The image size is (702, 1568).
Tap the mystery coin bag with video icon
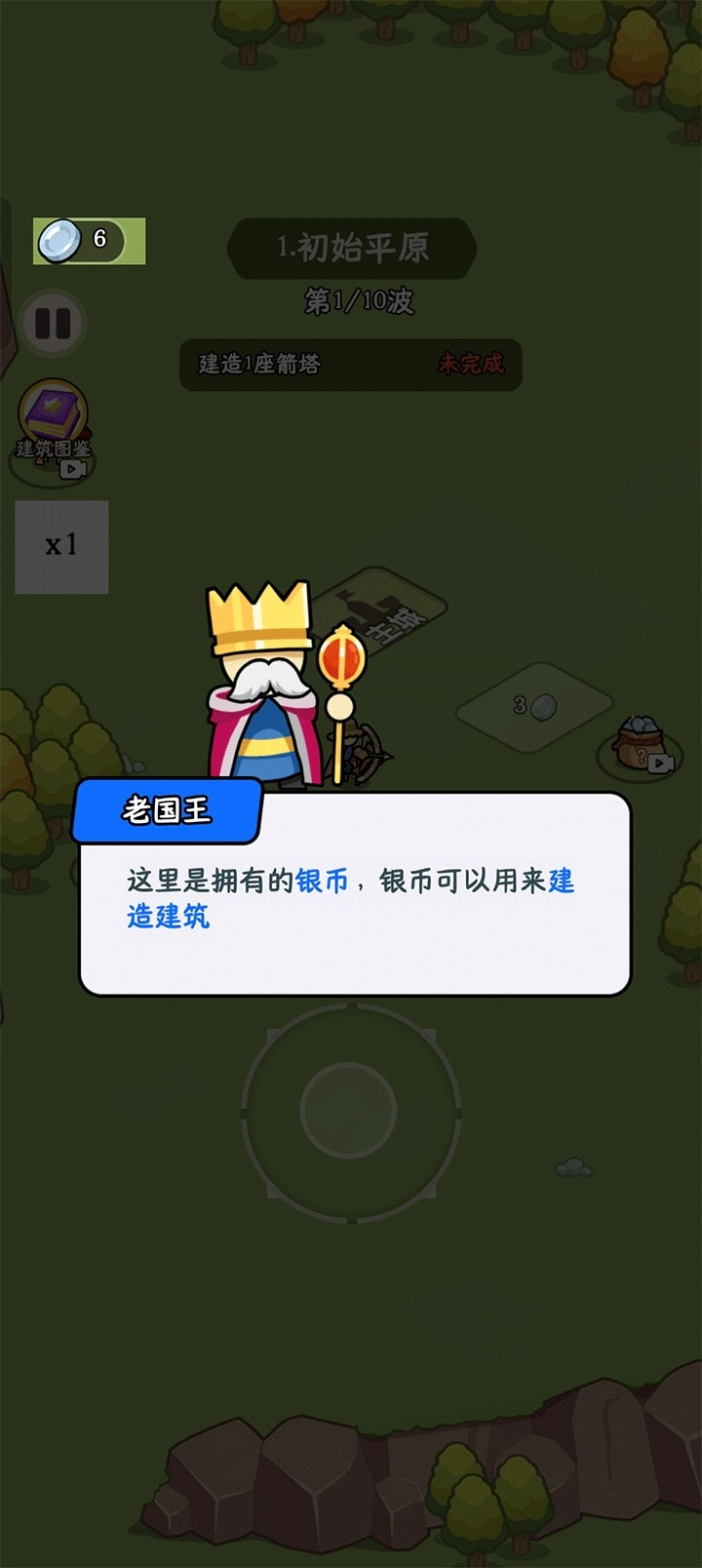(x=640, y=747)
